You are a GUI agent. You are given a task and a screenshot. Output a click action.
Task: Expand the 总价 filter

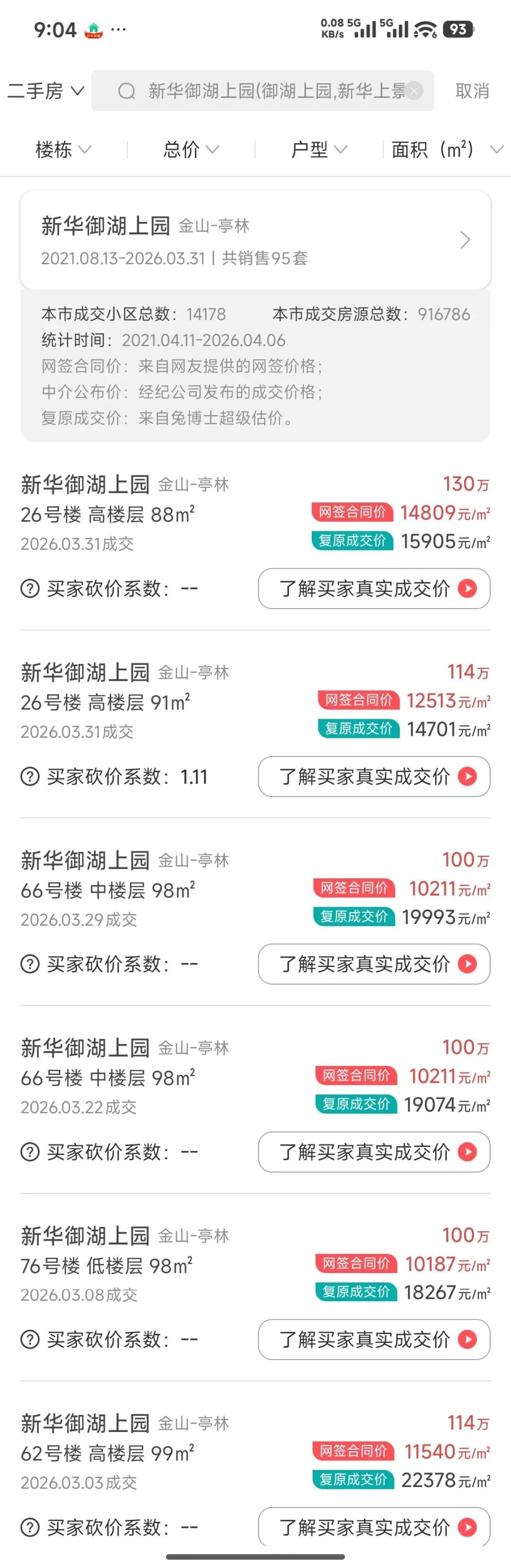click(191, 149)
